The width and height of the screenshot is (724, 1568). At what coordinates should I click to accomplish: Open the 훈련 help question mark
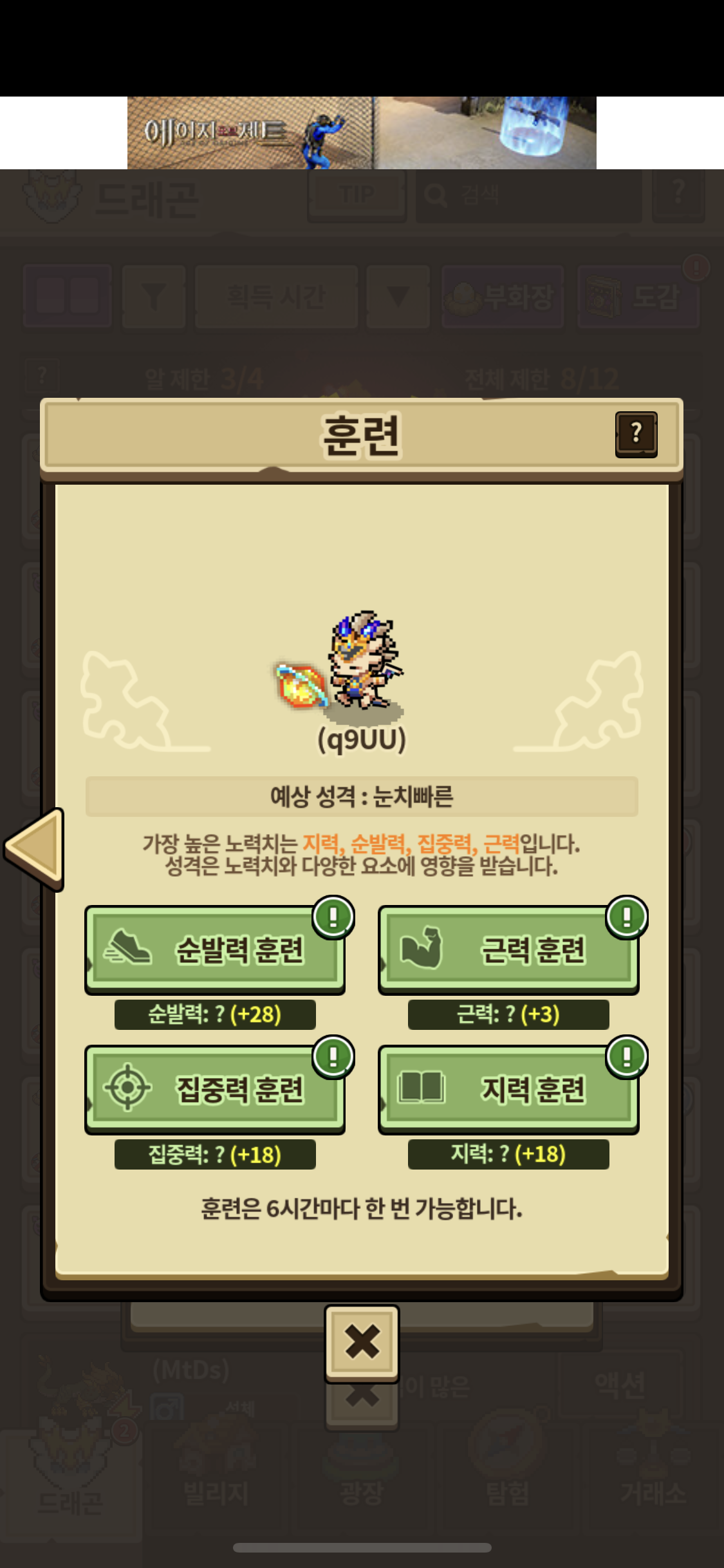click(x=636, y=434)
